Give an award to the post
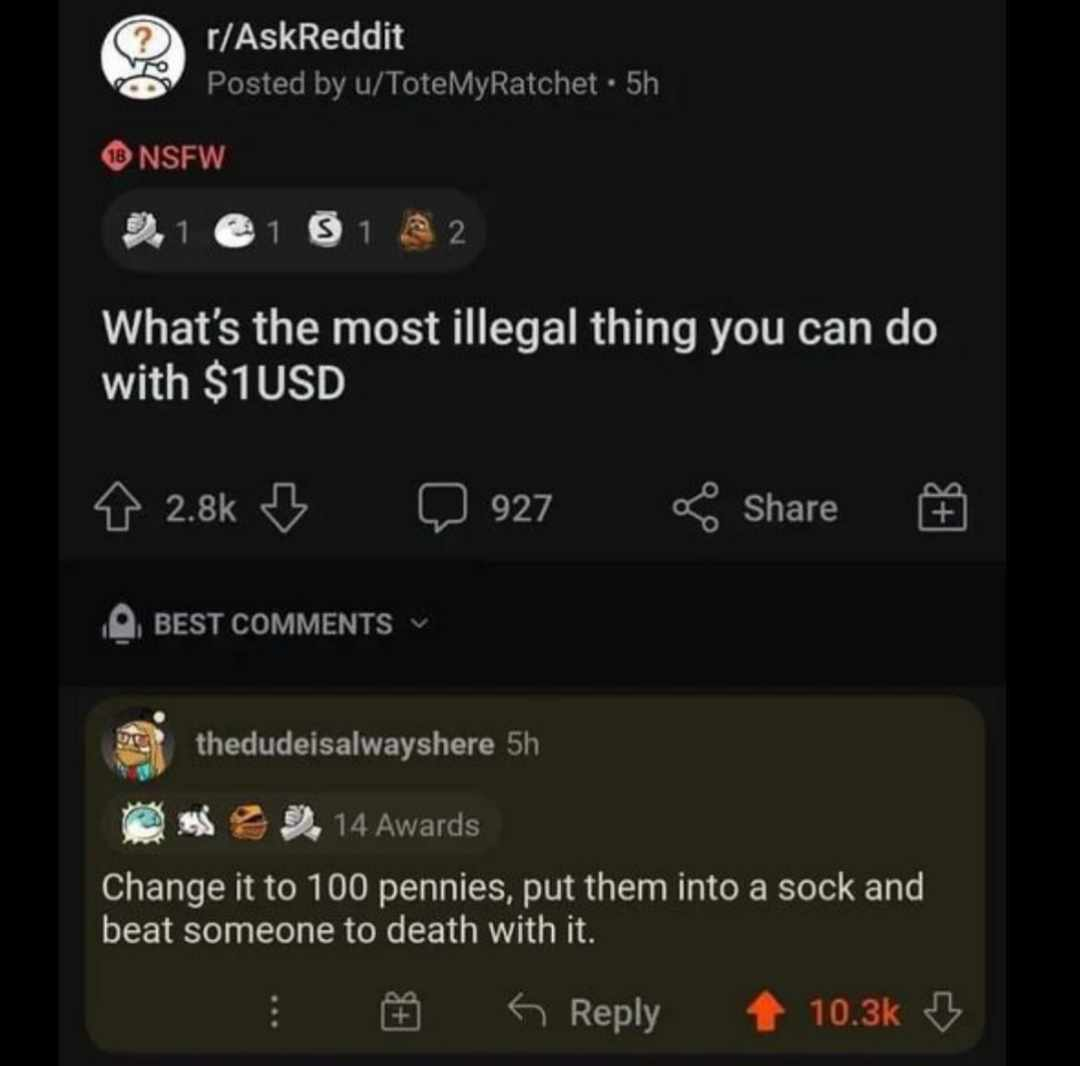1080x1066 pixels. (x=942, y=508)
